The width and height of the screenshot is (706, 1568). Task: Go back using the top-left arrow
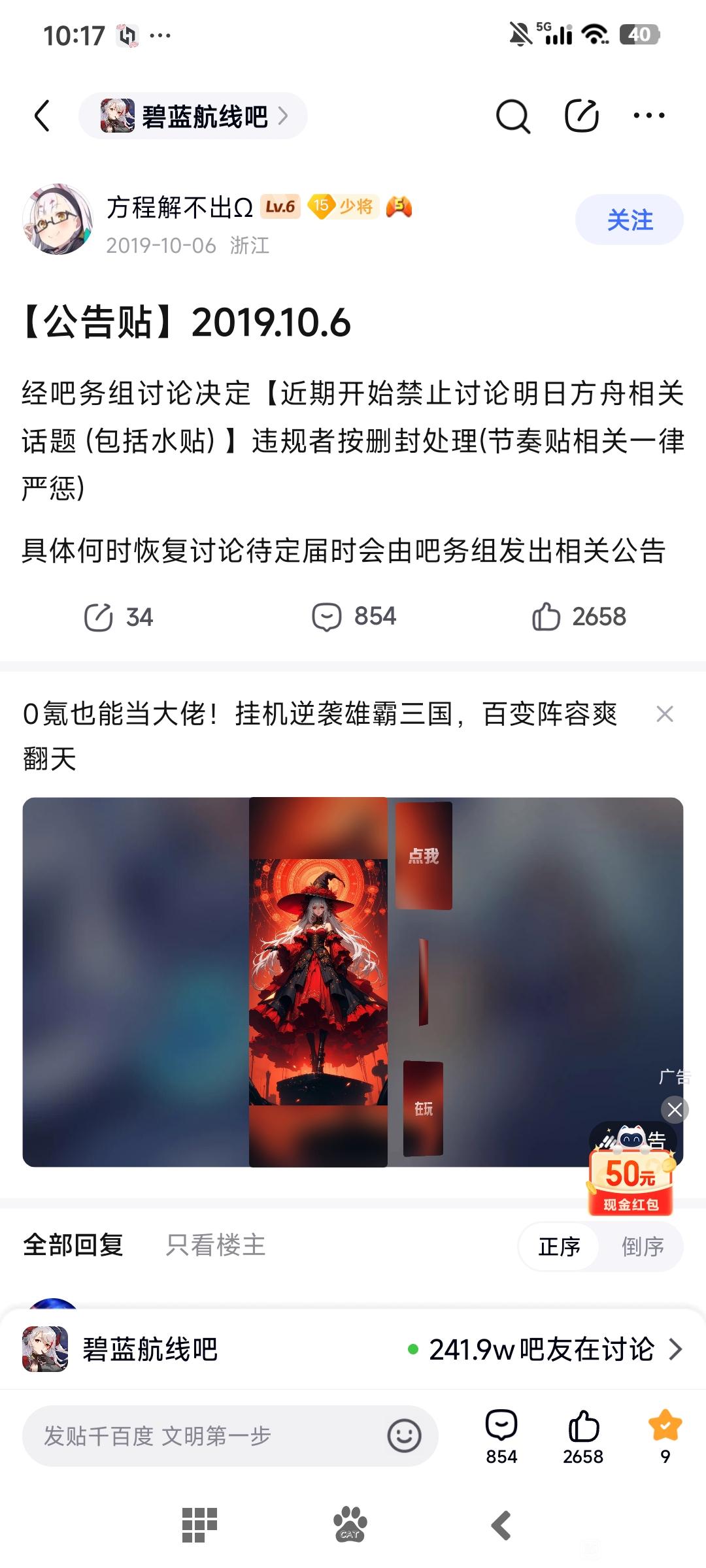click(42, 116)
